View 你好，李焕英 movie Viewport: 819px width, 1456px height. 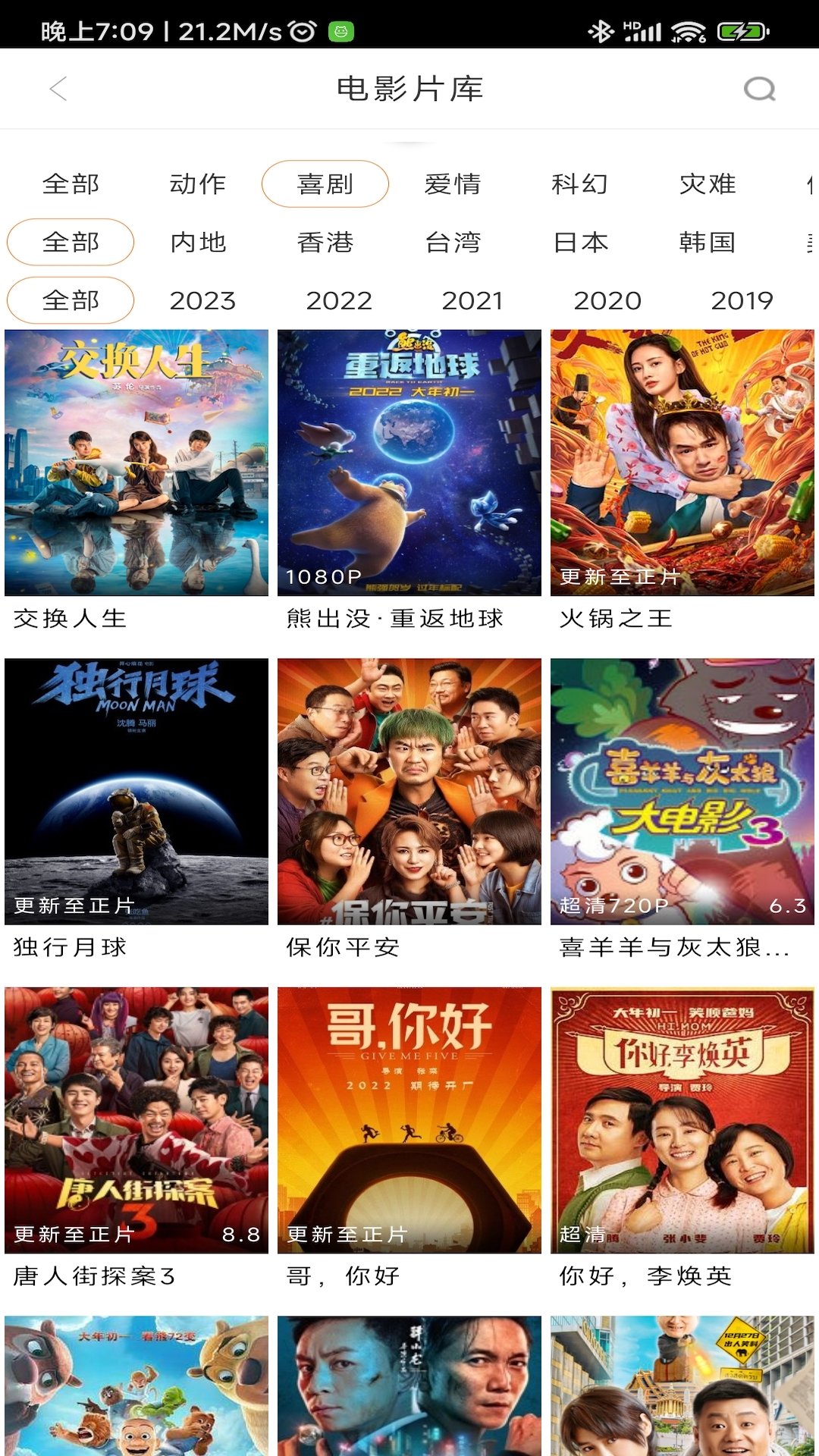pyautogui.click(x=682, y=1120)
